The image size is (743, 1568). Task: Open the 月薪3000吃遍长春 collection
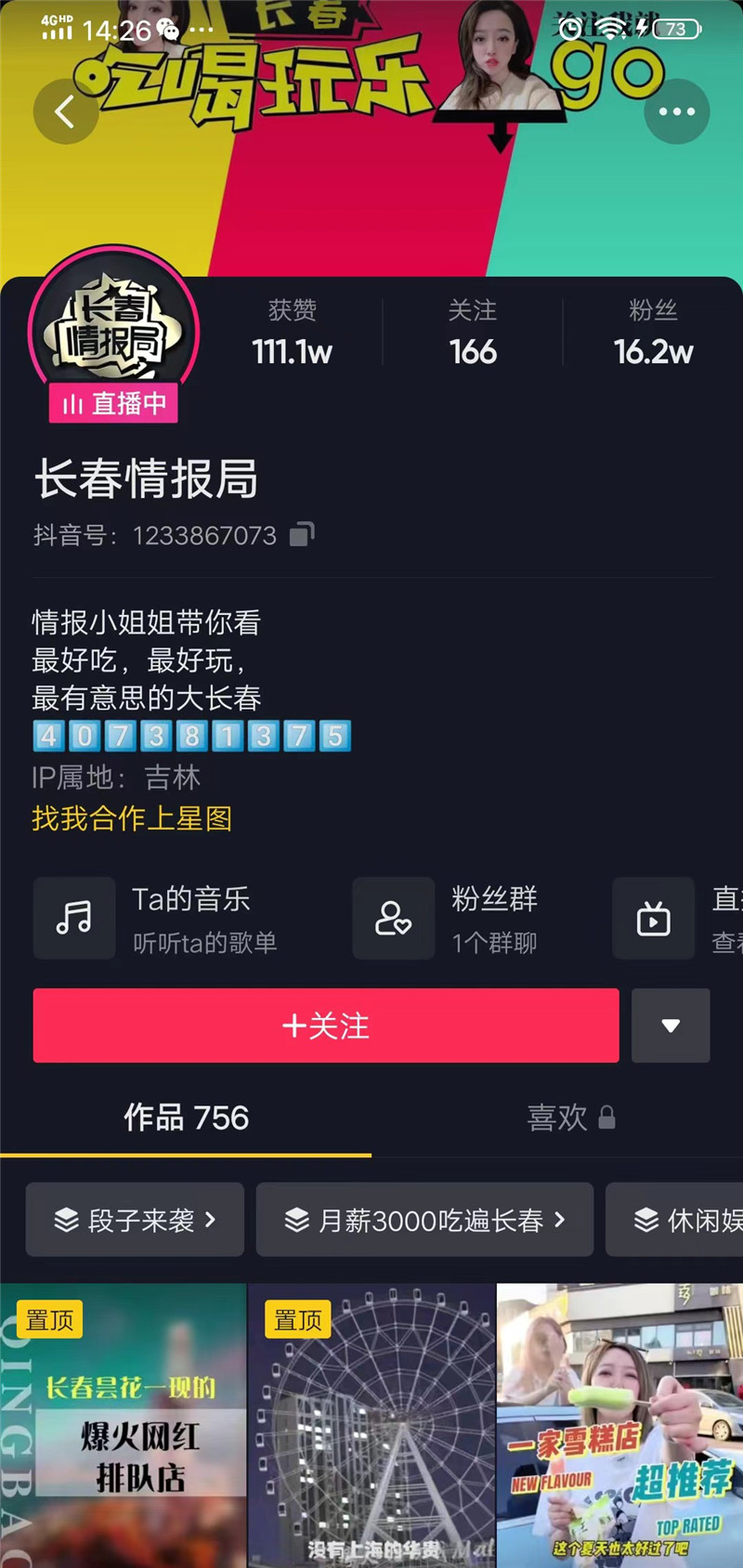click(424, 1220)
